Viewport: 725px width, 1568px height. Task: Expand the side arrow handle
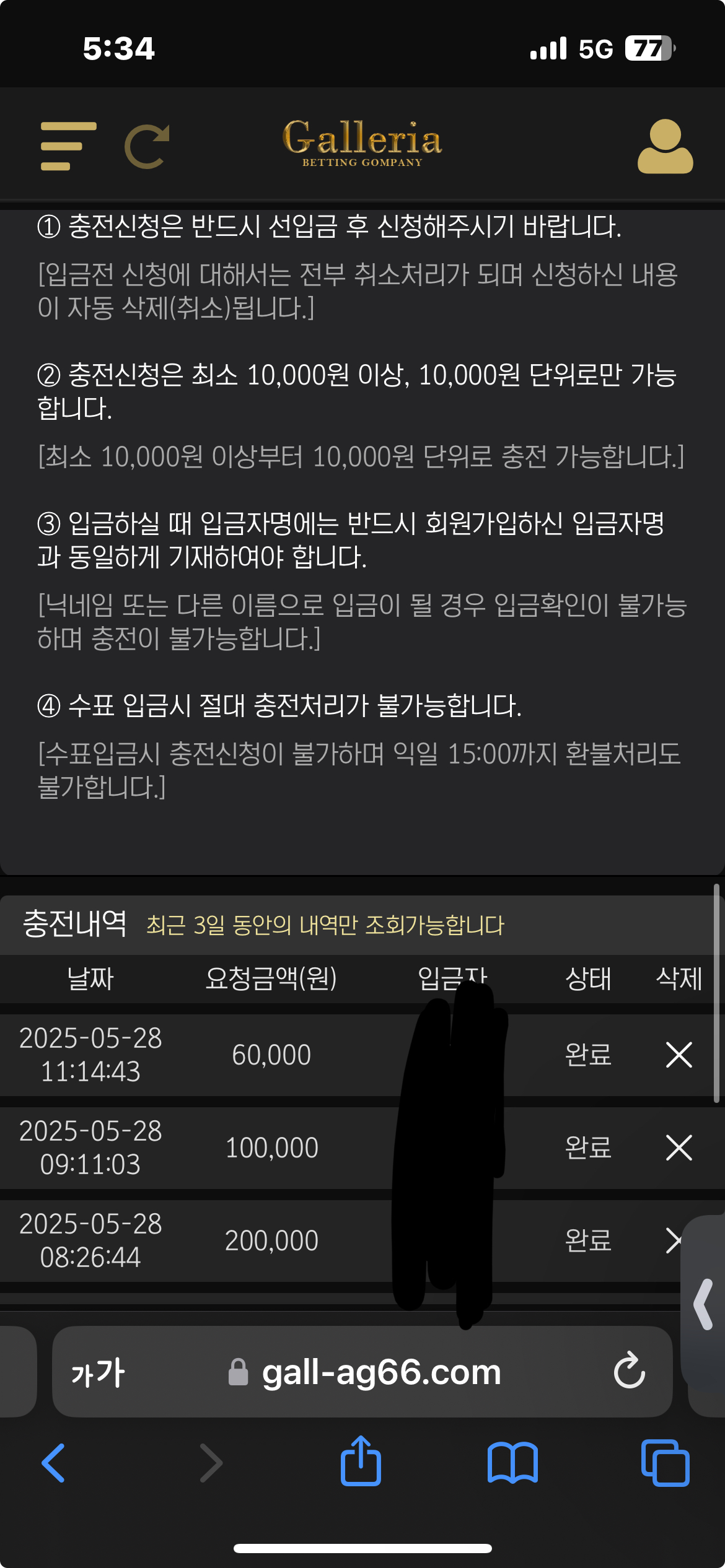[x=703, y=1305]
